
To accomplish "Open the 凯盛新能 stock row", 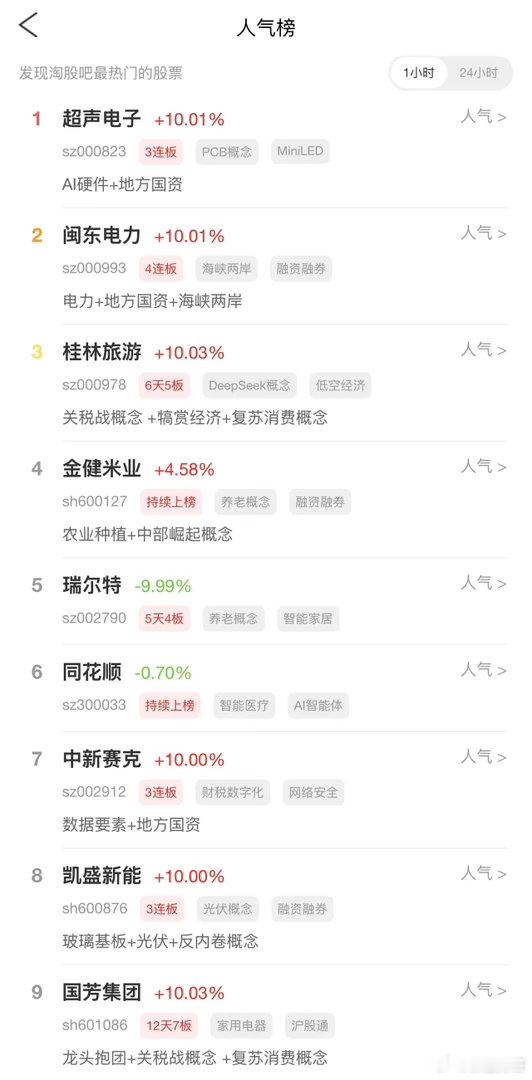I will pyautogui.click(x=266, y=906).
